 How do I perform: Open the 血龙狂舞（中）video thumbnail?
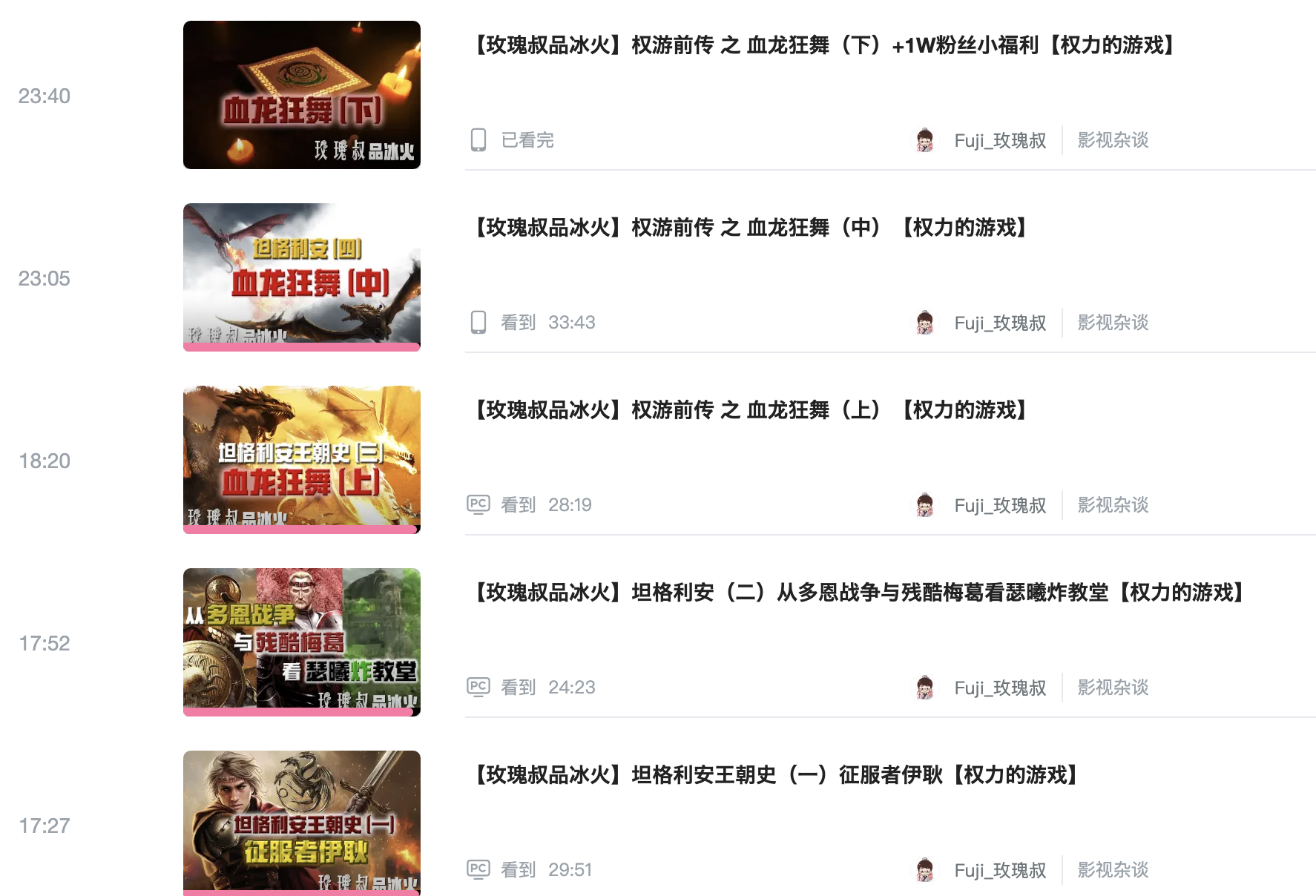pos(301,277)
